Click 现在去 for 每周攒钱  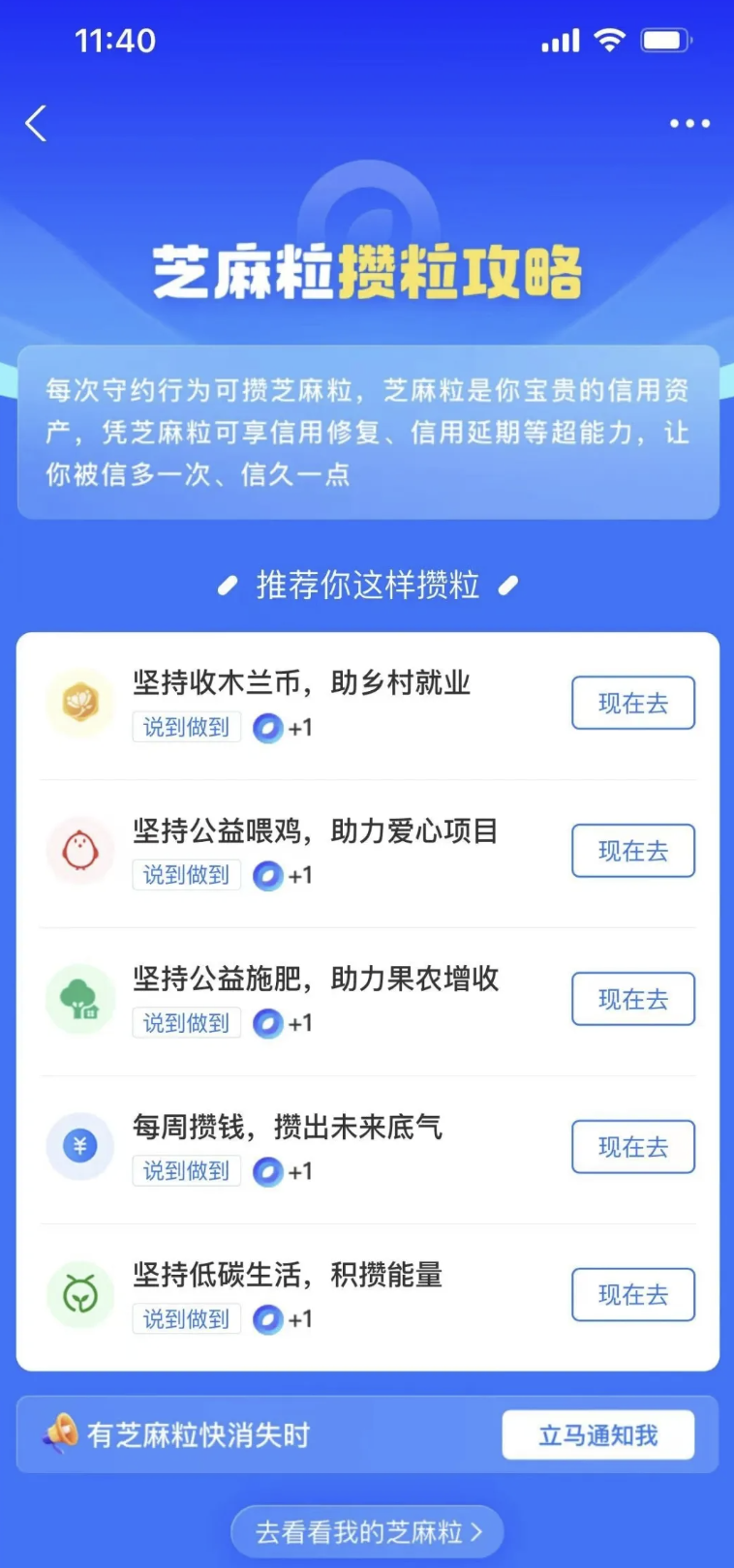pos(633,1147)
